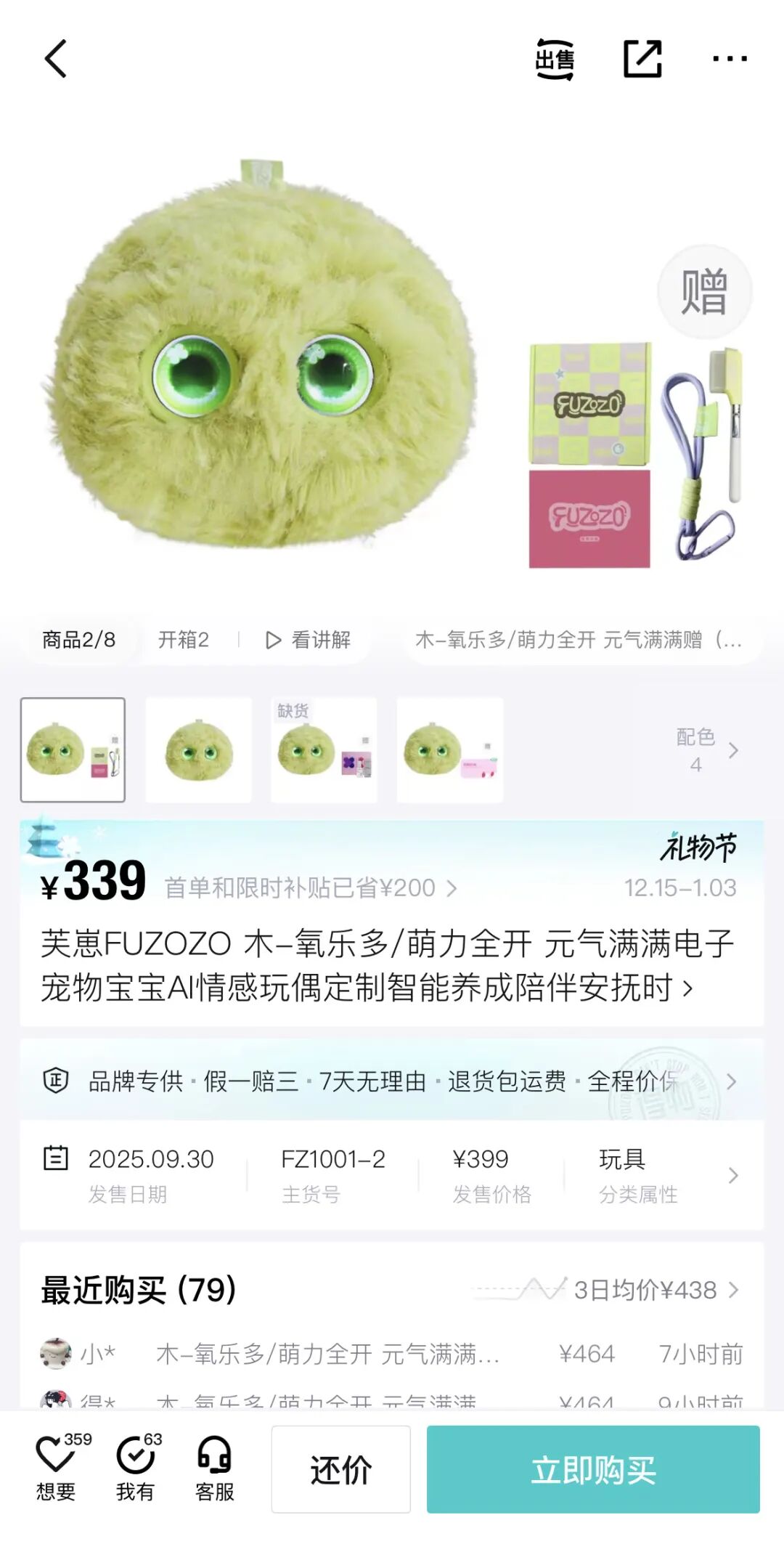
Task: Share this product page
Action: (642, 59)
